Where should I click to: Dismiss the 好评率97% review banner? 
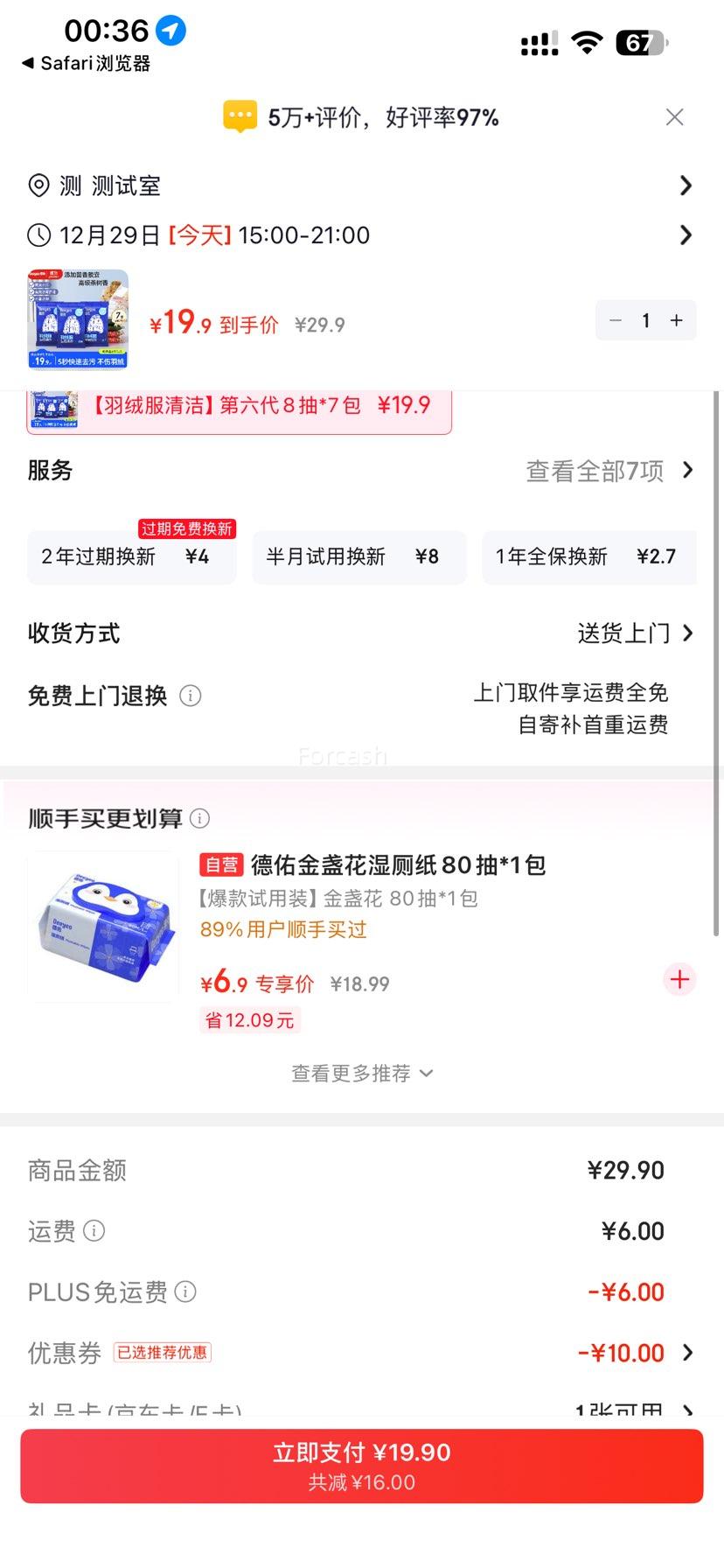(x=674, y=117)
